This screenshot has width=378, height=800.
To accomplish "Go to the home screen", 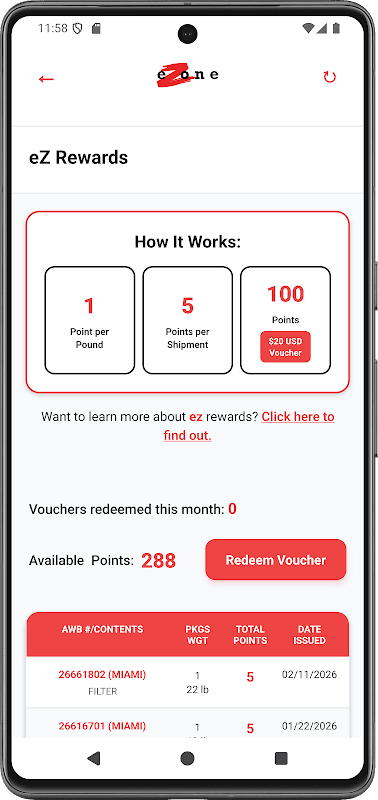I will click(x=187, y=758).
